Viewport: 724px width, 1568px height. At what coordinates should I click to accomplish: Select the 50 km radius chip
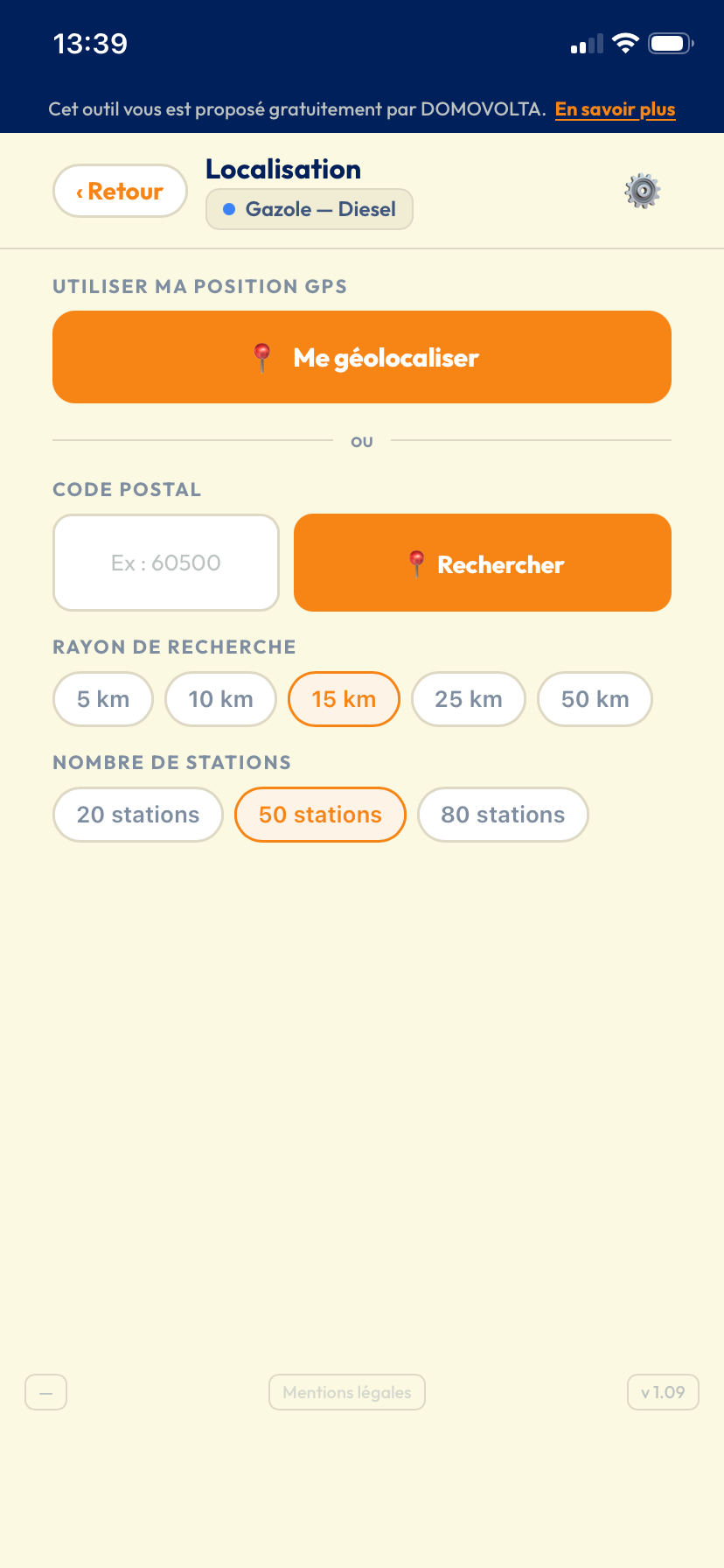click(595, 698)
